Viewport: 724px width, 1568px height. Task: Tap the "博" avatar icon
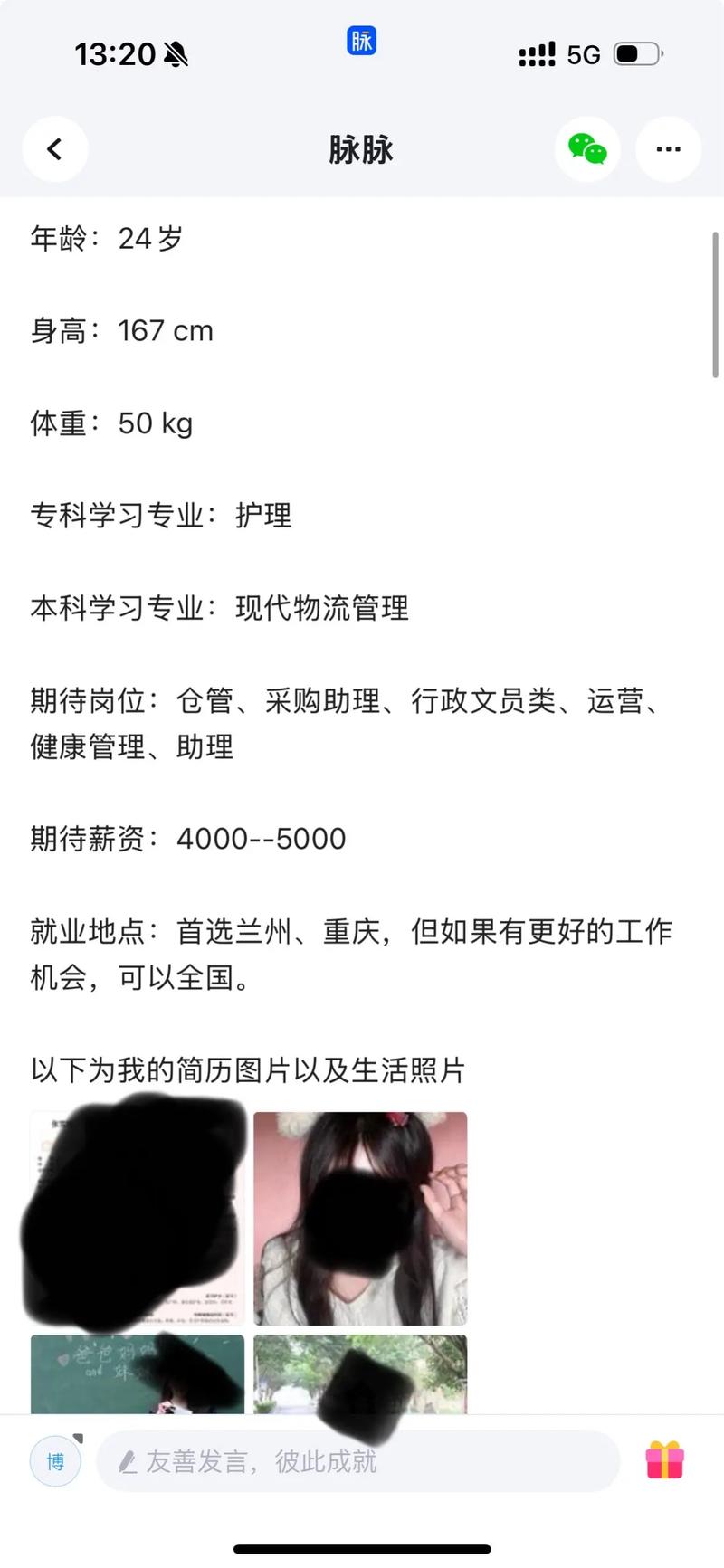tap(55, 1460)
